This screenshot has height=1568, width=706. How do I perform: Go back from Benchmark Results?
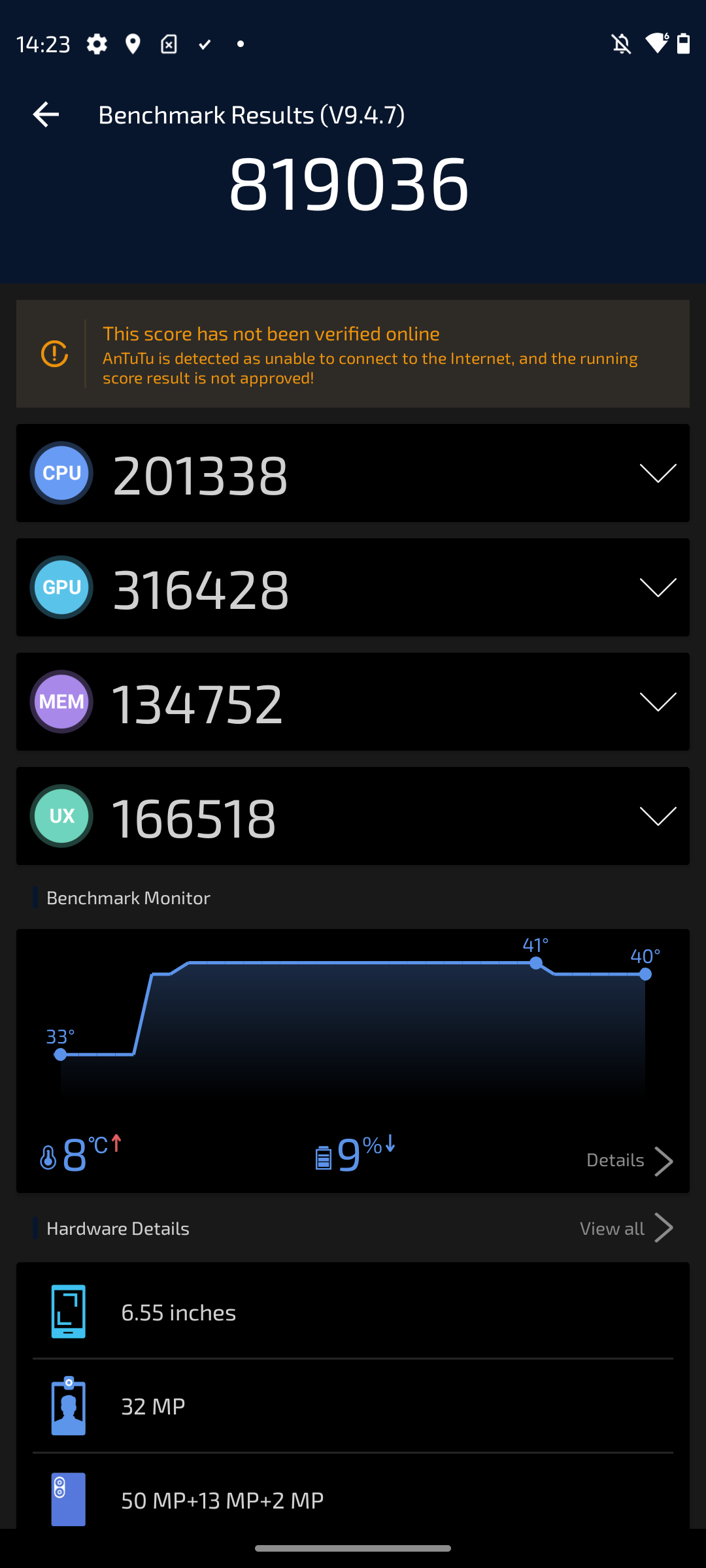tap(46, 115)
